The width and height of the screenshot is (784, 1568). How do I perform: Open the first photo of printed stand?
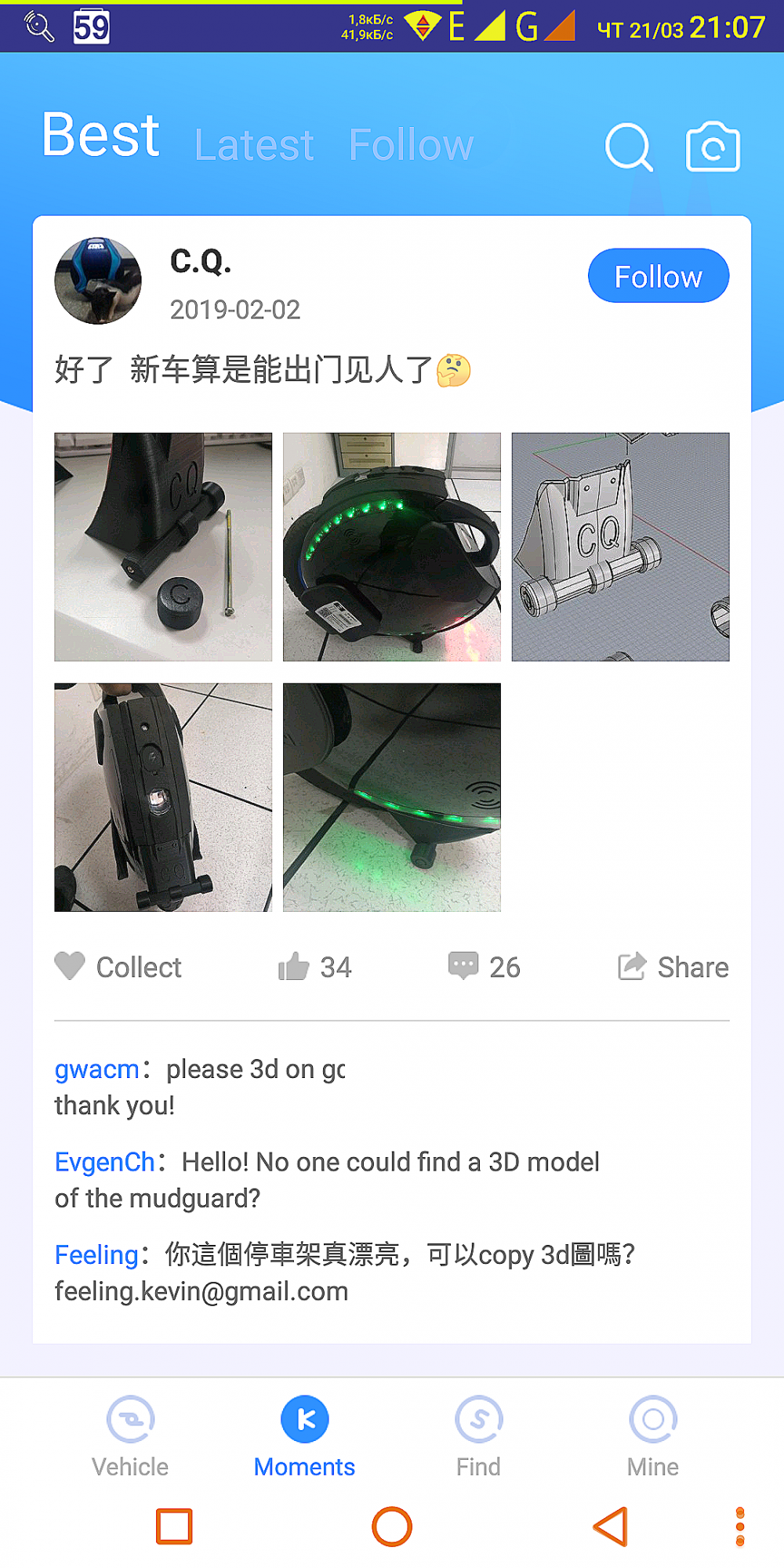tap(163, 546)
